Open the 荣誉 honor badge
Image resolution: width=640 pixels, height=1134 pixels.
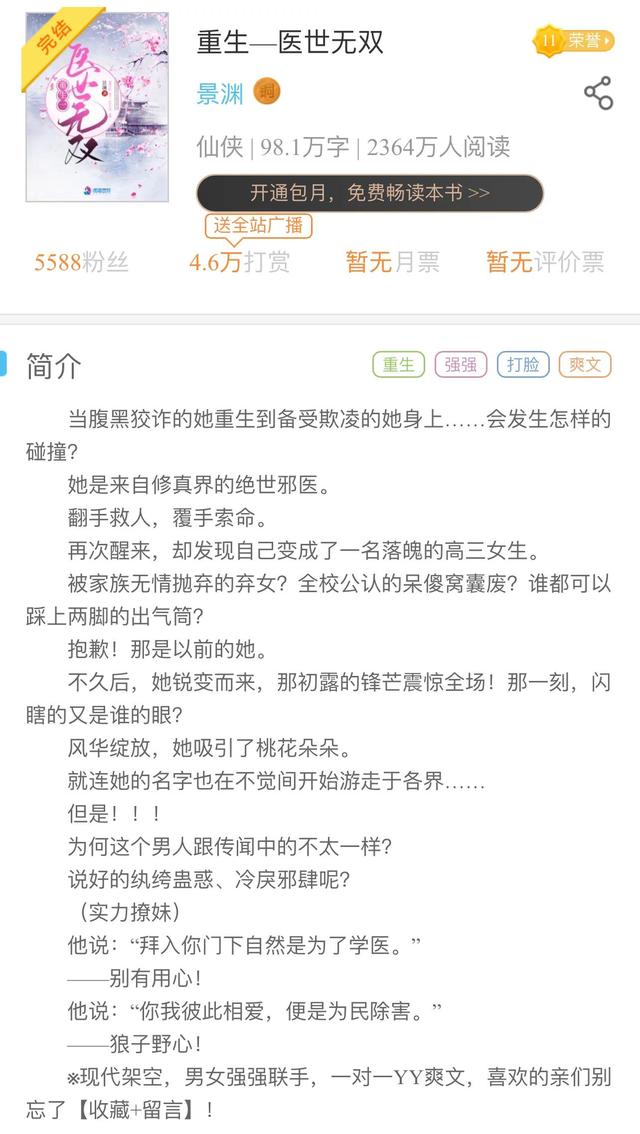[574, 40]
